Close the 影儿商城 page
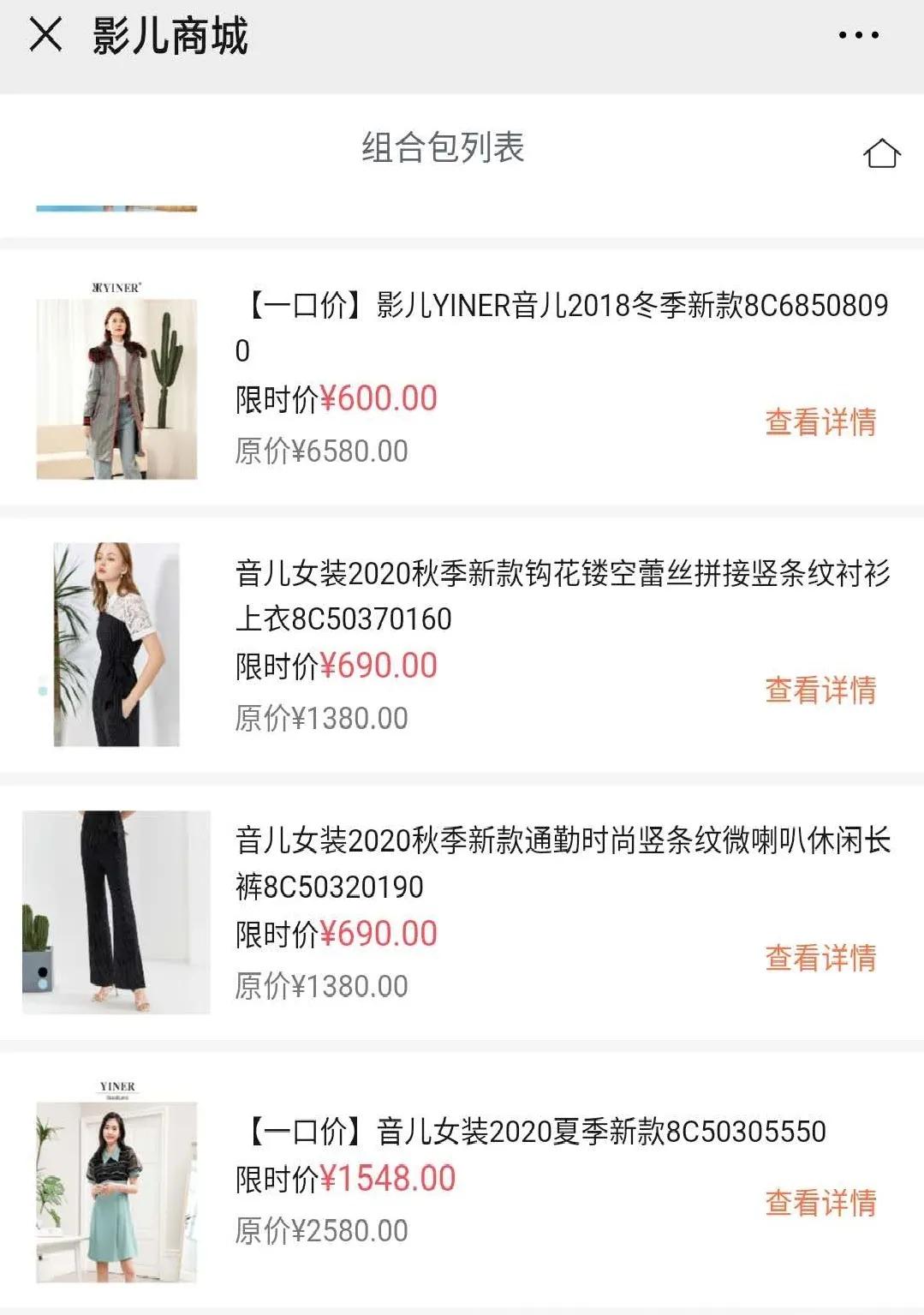The height and width of the screenshot is (1315, 924). click(x=45, y=35)
